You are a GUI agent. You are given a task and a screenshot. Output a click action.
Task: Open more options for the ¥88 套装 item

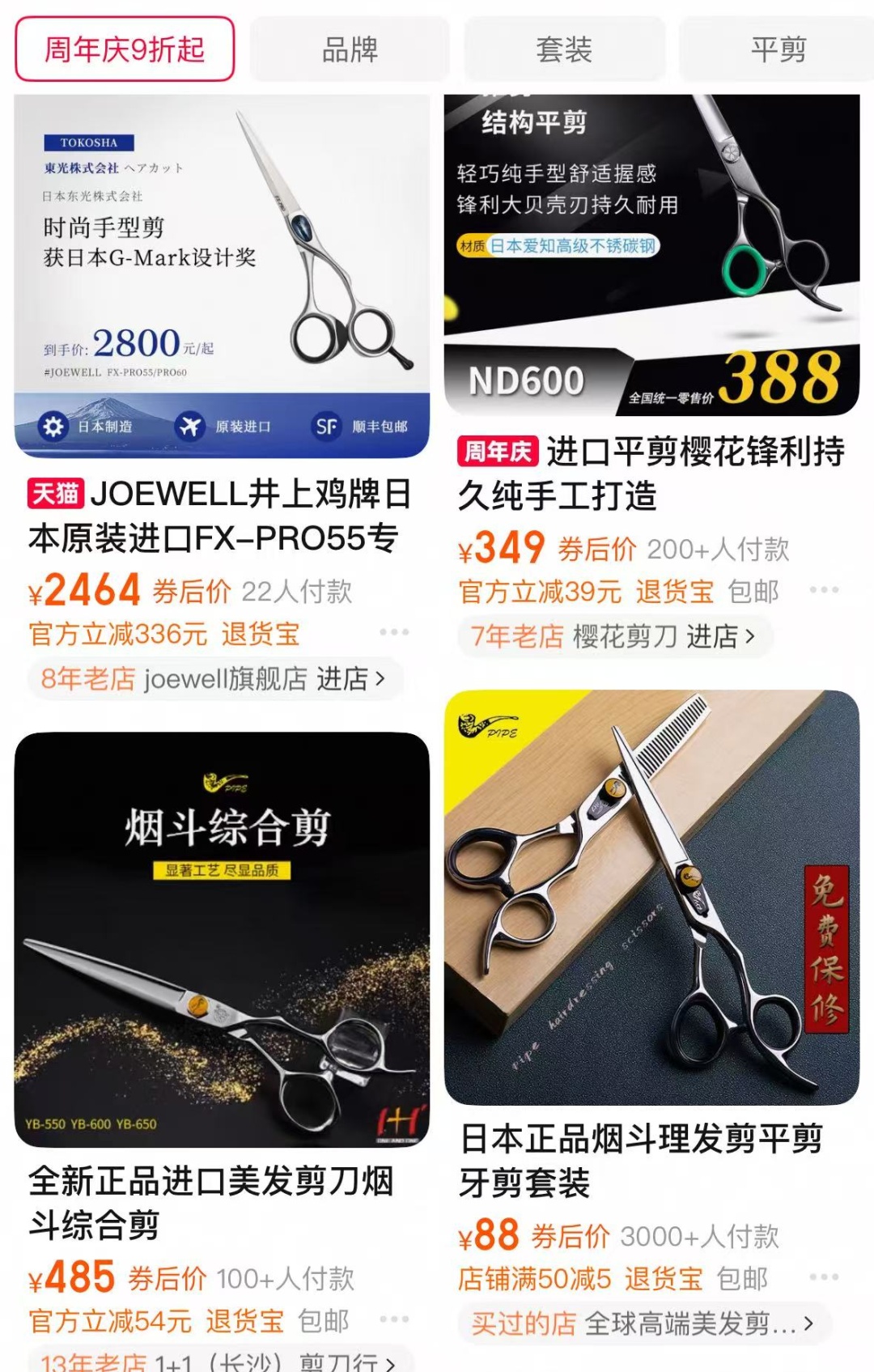(x=824, y=1277)
